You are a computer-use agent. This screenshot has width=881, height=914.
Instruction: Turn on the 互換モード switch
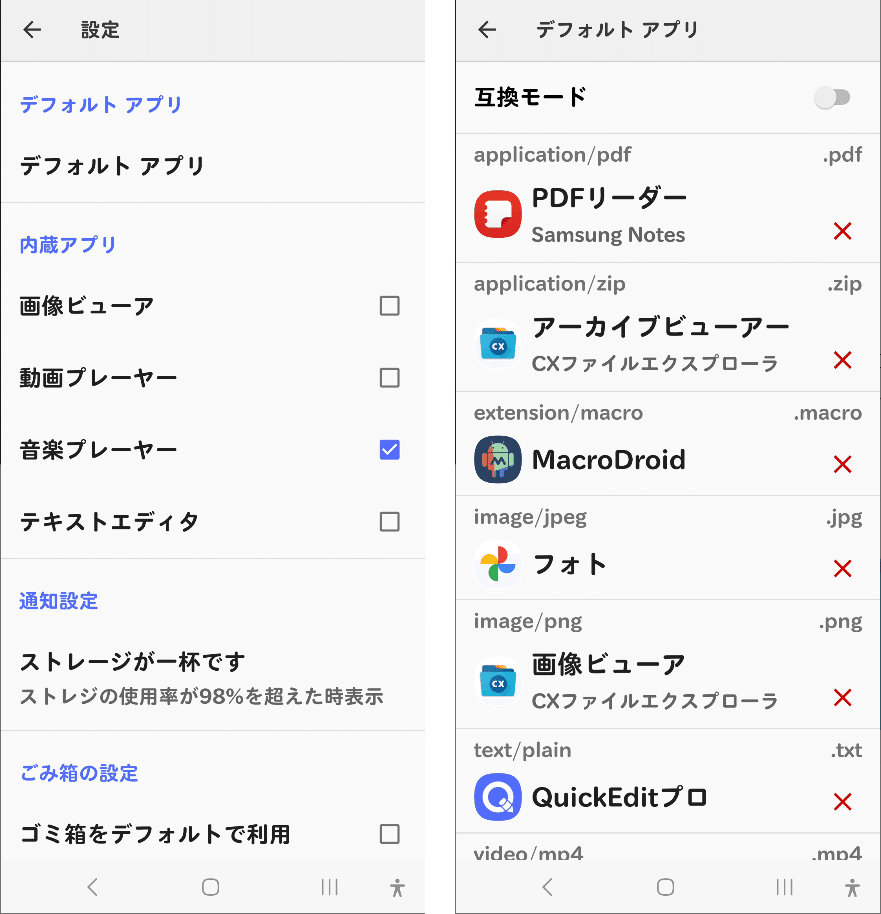pyautogui.click(x=832, y=97)
